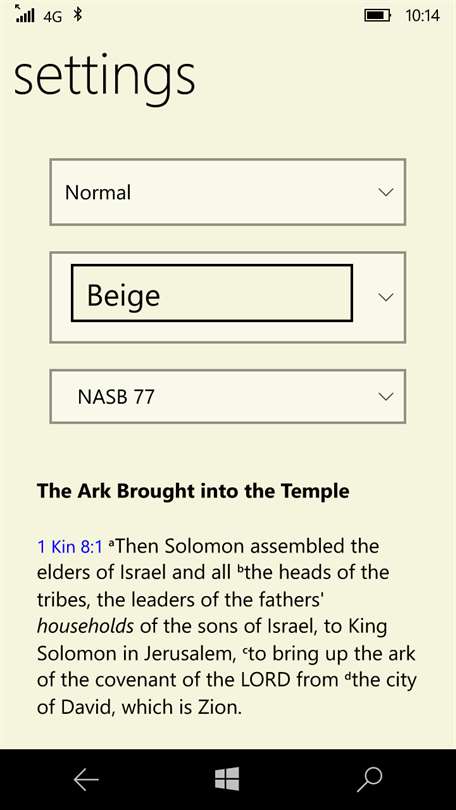Open the NASB 77 translation dropdown

(228, 396)
